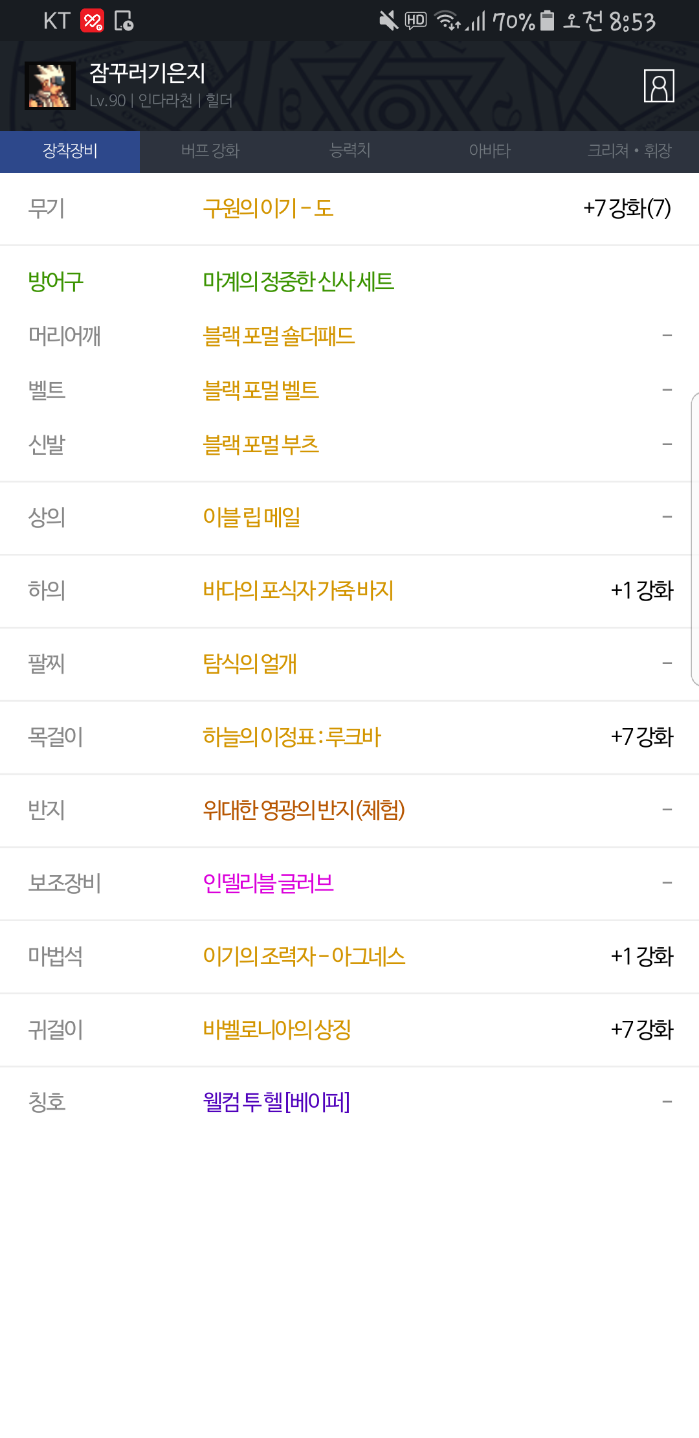Open the profile icon in the header
The image size is (699, 1438).
[x=659, y=86]
